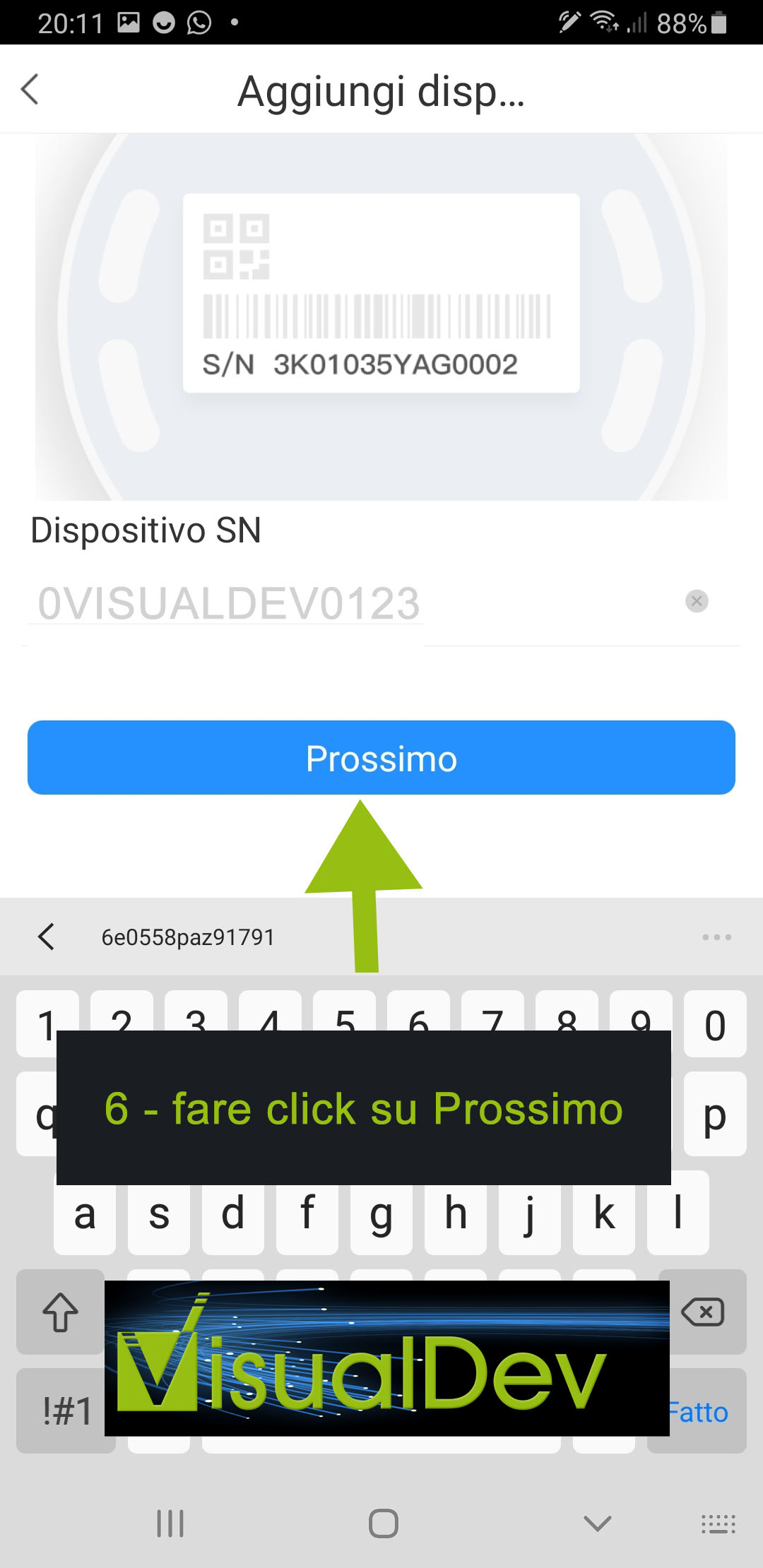Tap the keyboard toolbar back arrow
The image size is (763, 1568).
tap(46, 937)
